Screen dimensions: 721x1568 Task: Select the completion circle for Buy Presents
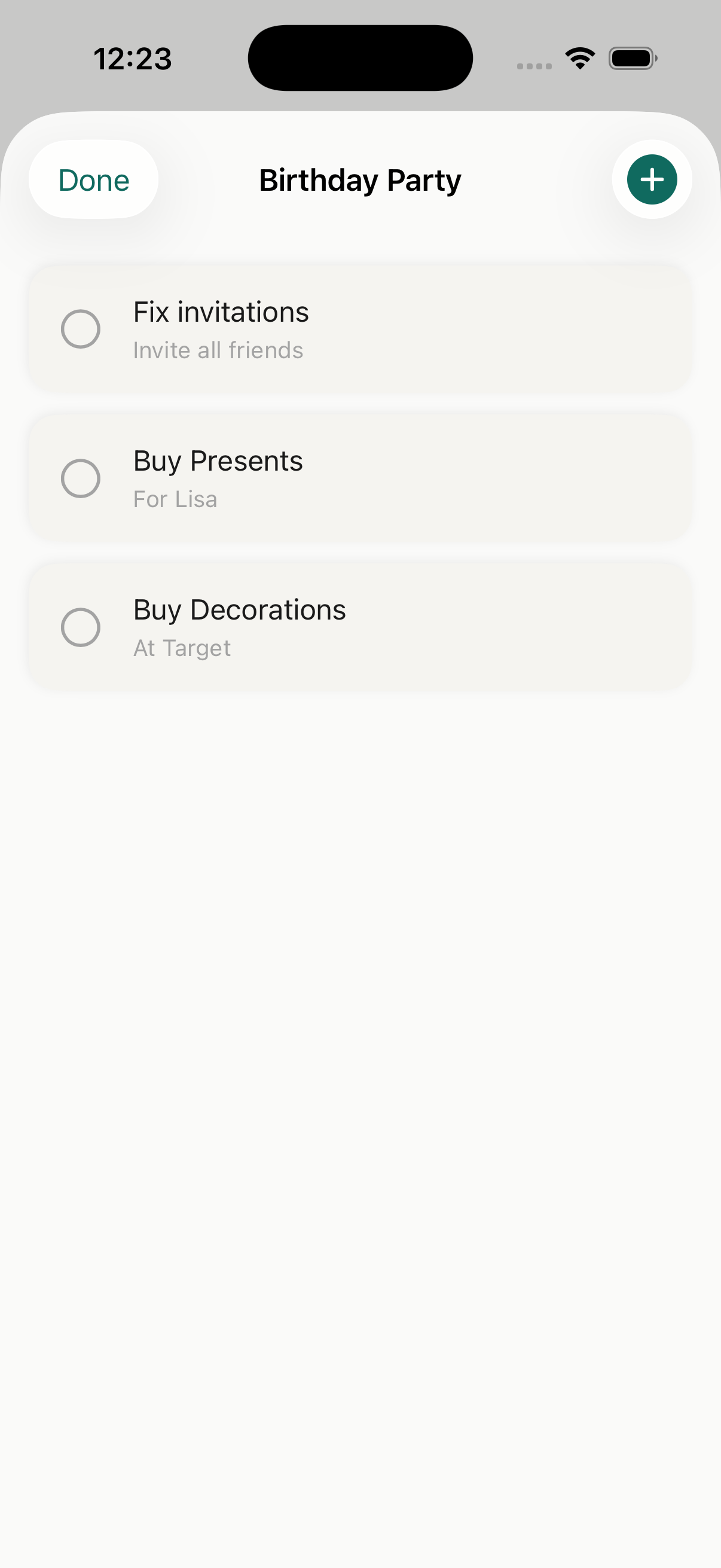(x=81, y=478)
